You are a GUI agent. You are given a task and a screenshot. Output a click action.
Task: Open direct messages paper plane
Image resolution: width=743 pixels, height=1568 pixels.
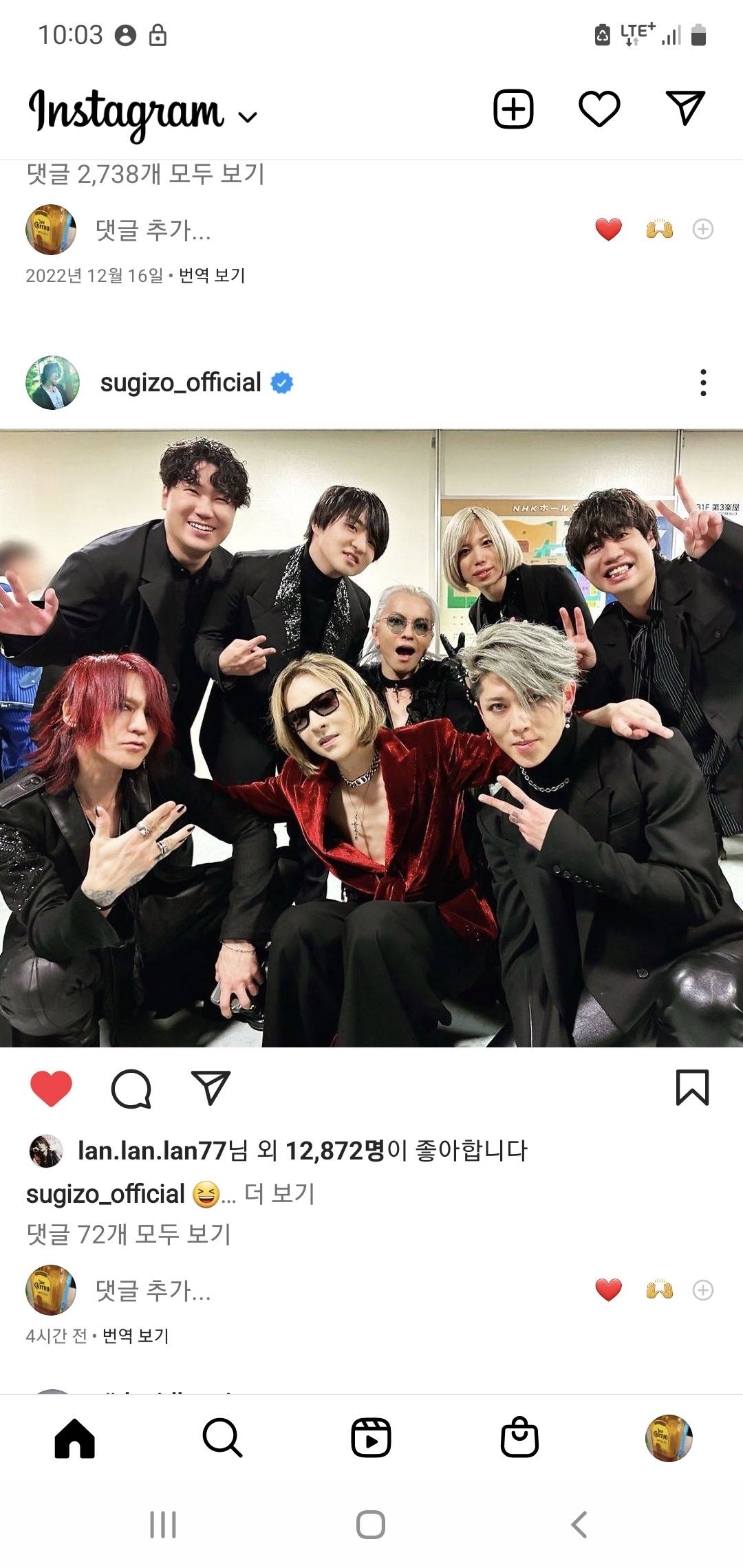coord(685,108)
